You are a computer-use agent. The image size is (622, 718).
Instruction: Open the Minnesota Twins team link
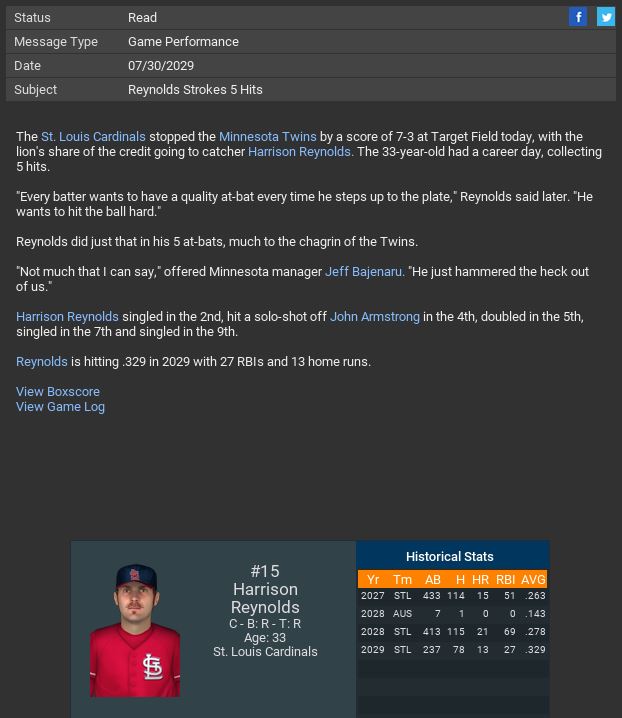point(267,137)
